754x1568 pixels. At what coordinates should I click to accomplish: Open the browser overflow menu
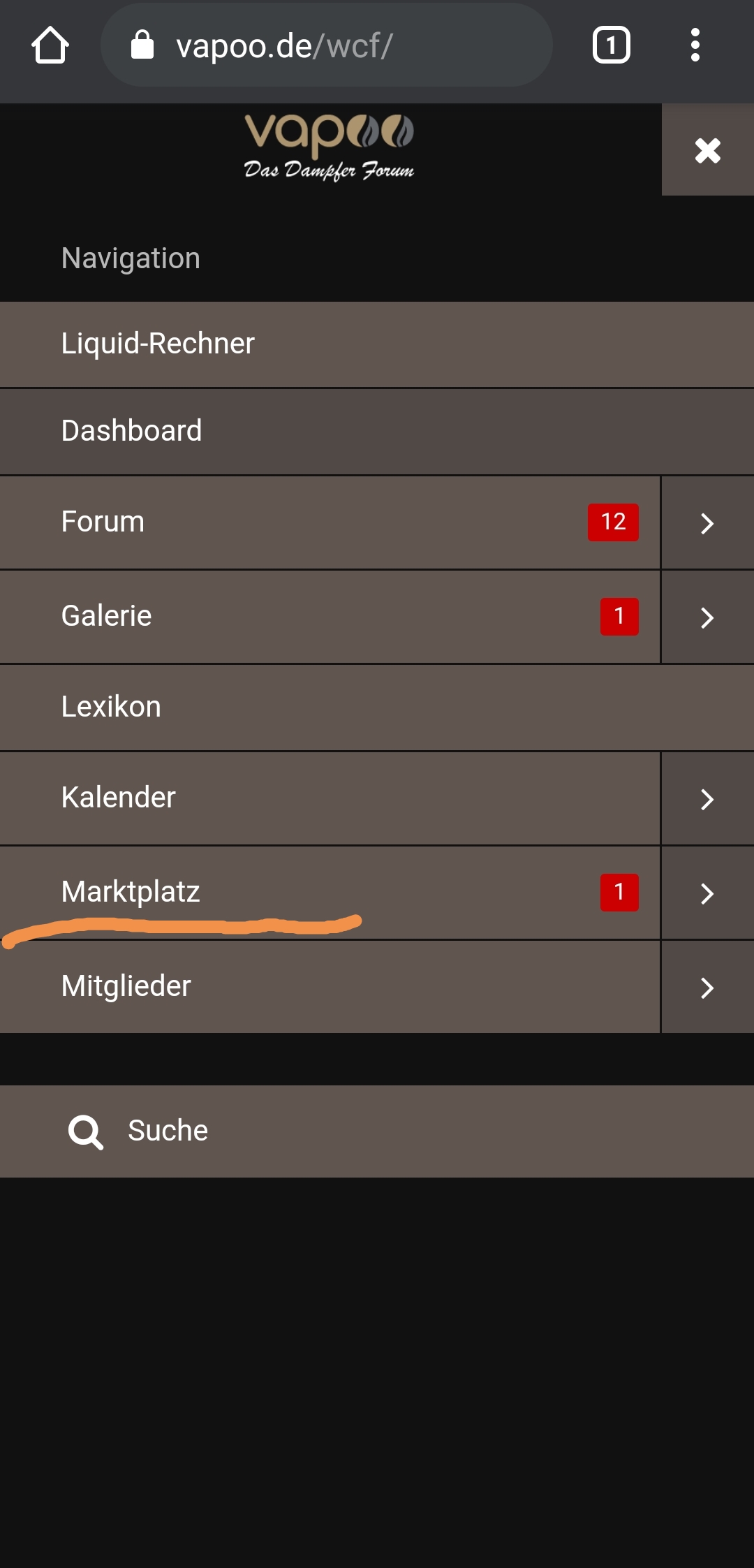[695, 46]
